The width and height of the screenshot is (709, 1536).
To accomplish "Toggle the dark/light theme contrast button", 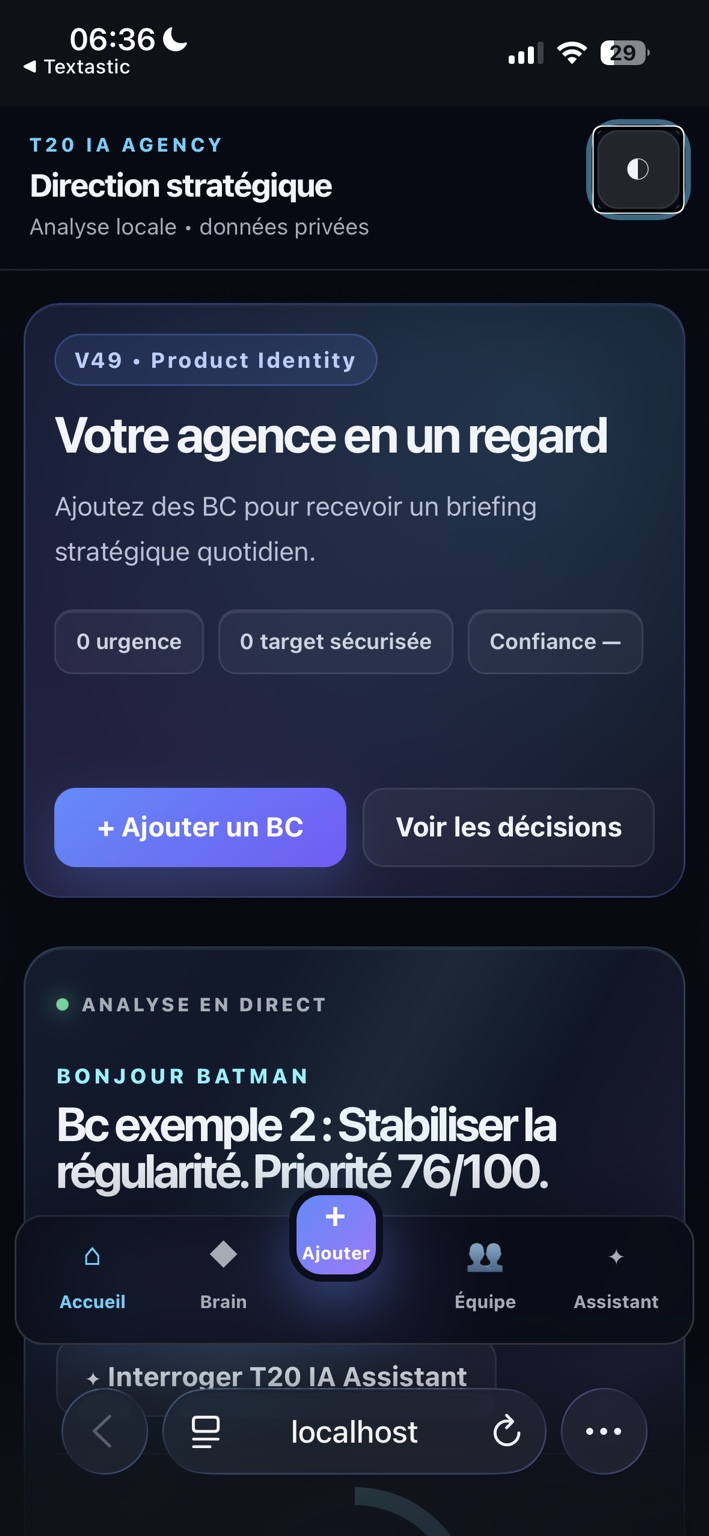I will point(638,169).
